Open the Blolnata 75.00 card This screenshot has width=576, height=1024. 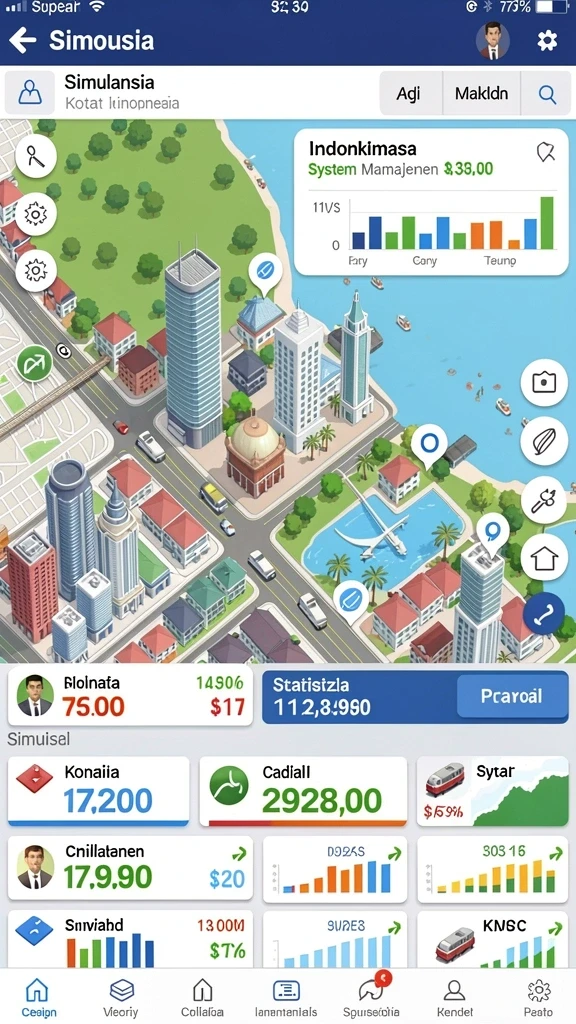(130, 697)
